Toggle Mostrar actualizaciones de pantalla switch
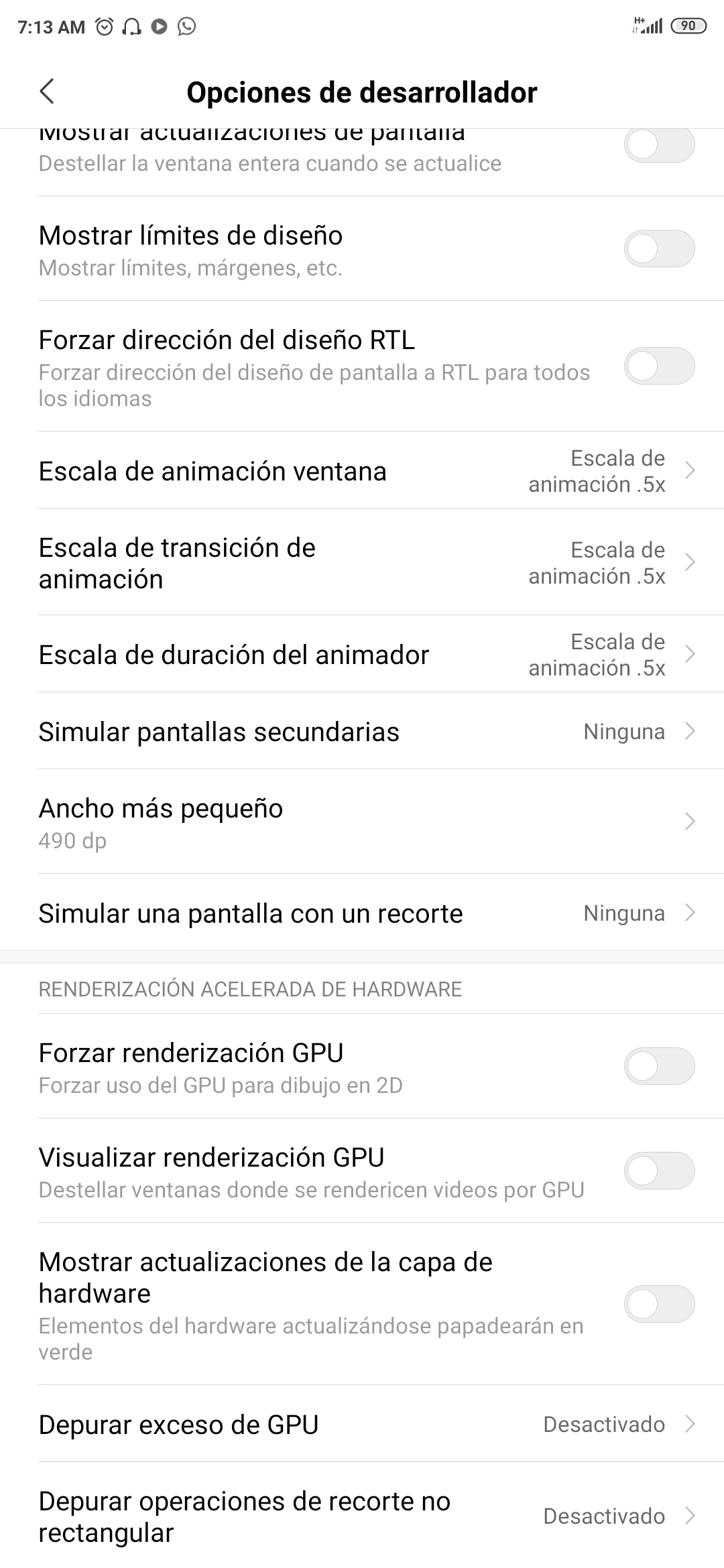The width and height of the screenshot is (724, 1568). pos(659,145)
